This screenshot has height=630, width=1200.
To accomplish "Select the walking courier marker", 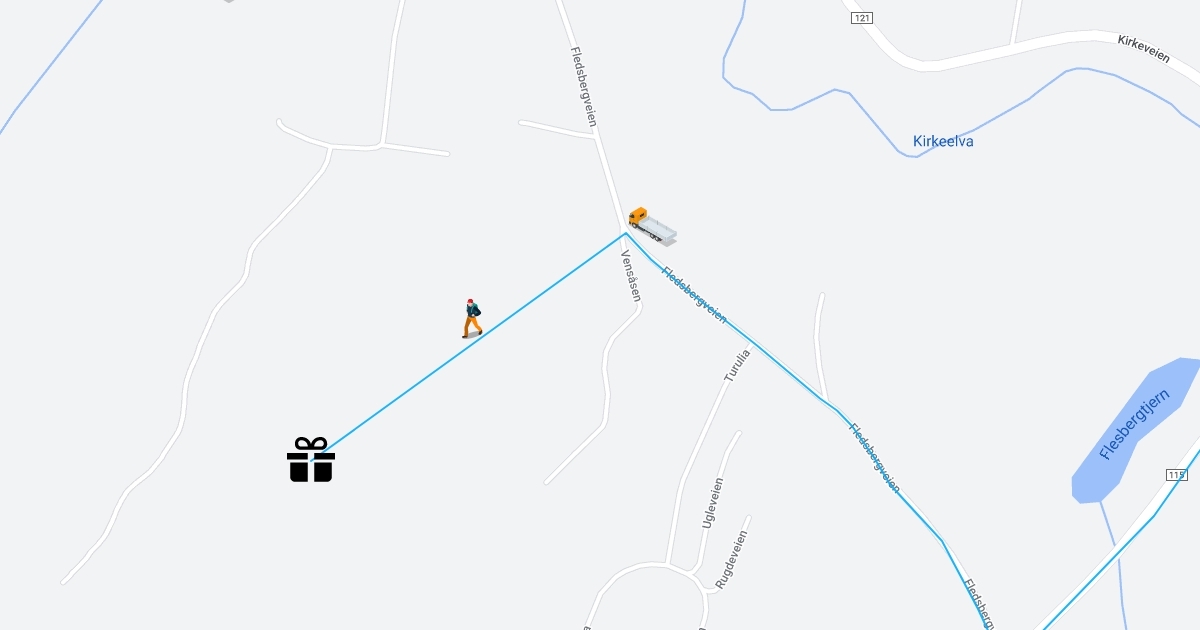I will tap(471, 318).
